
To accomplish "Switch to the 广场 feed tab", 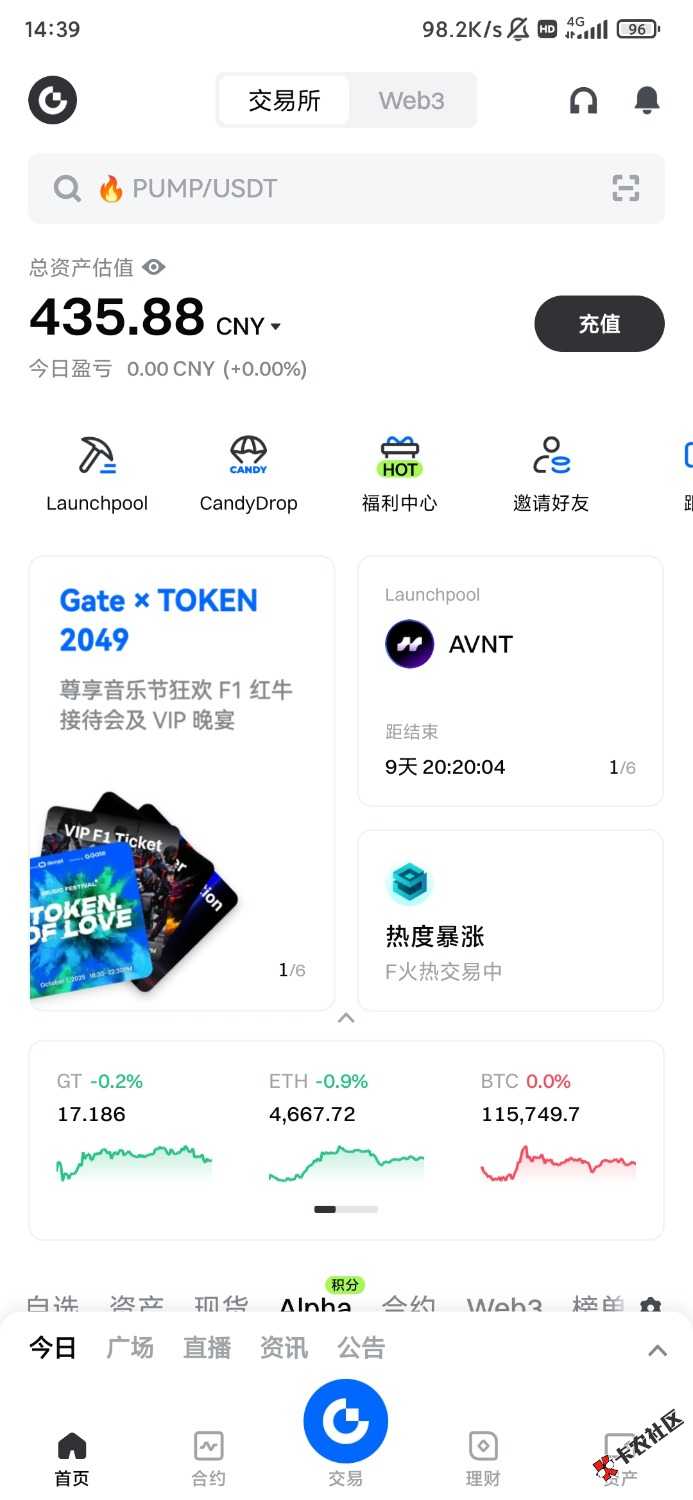I will pyautogui.click(x=130, y=1348).
